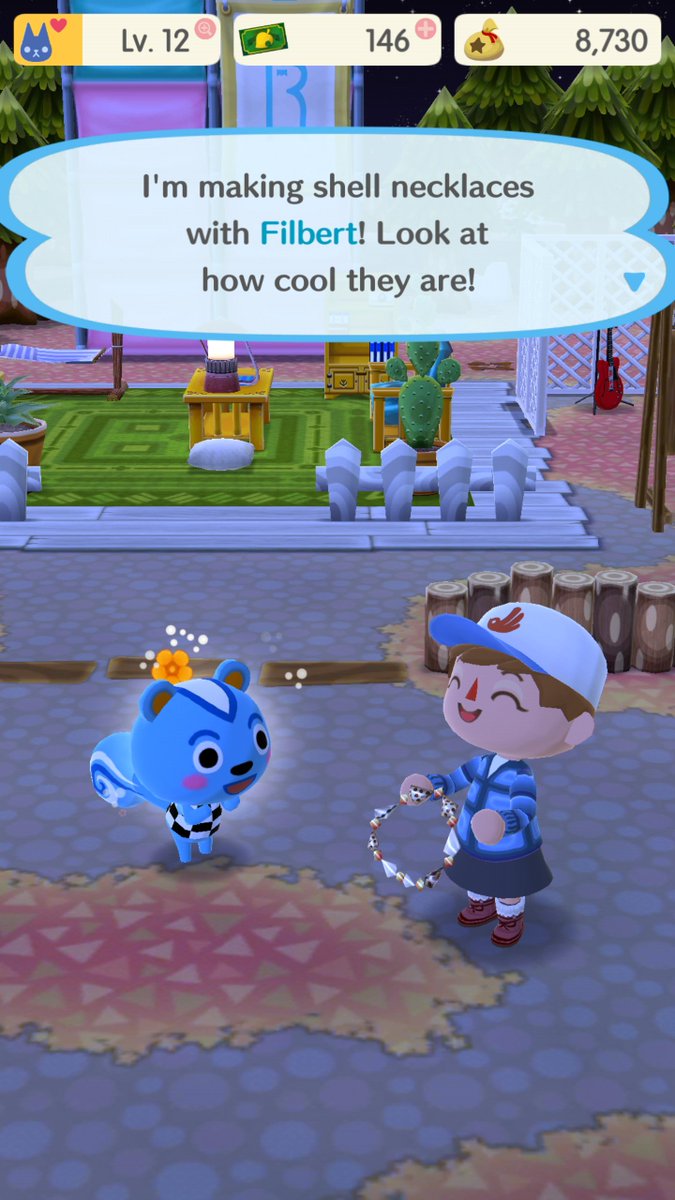Tap the advance arrow in speech bubble
Screen dimensions: 675x1200
634,283
